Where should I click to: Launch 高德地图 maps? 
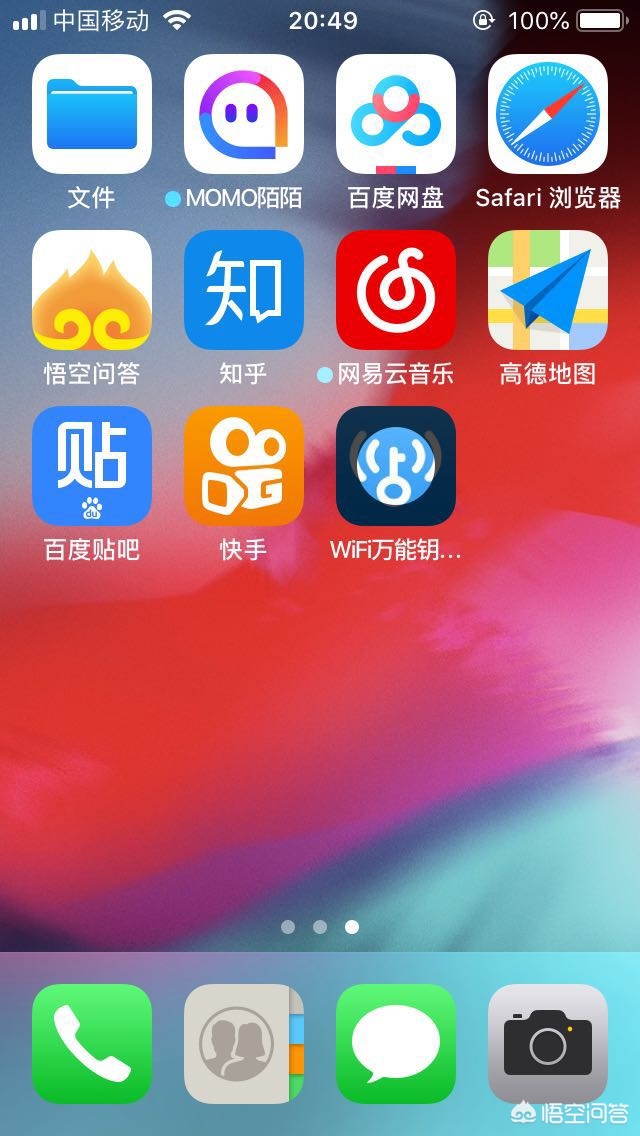tap(548, 290)
